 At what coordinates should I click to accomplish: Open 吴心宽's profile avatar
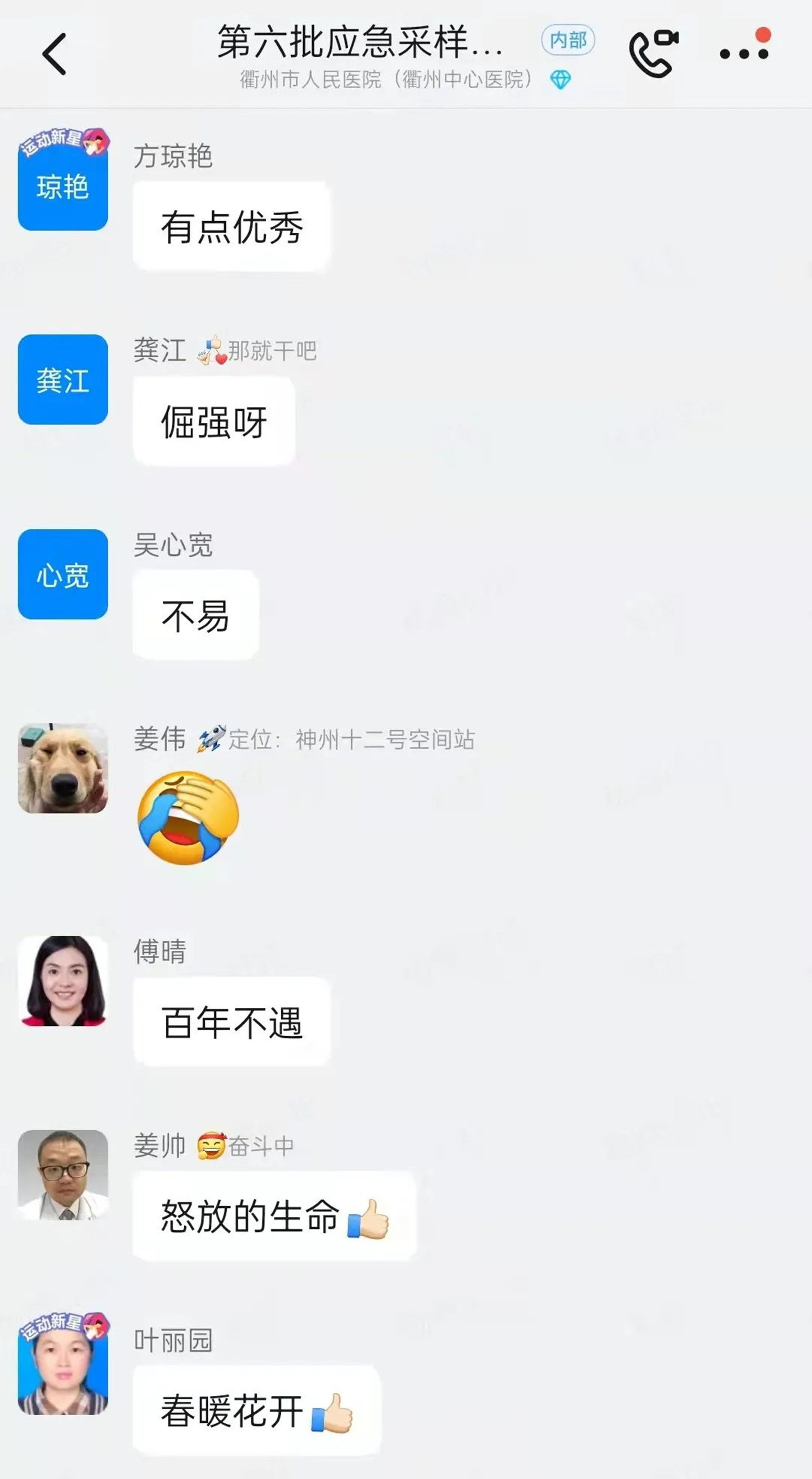[63, 574]
